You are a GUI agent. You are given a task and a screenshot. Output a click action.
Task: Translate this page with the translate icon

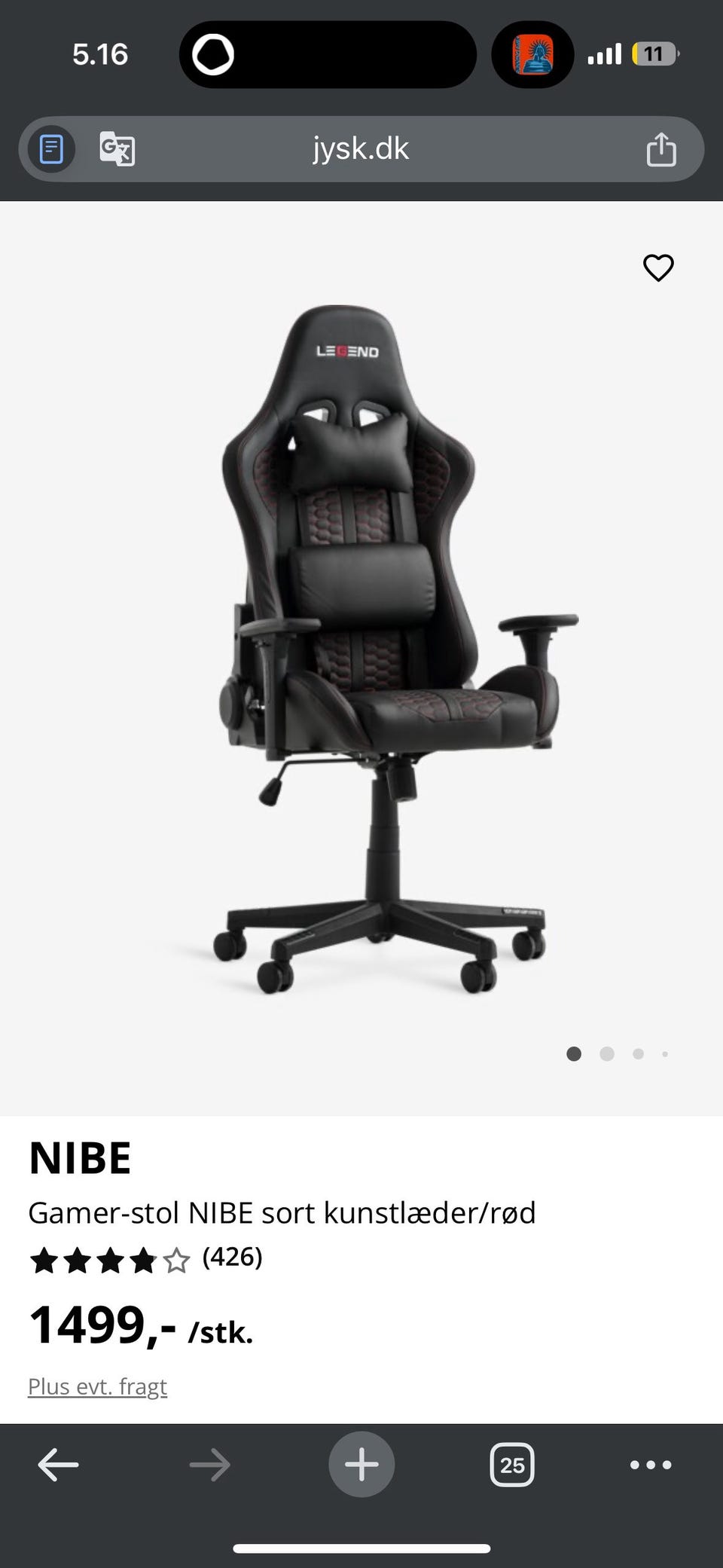point(117,149)
